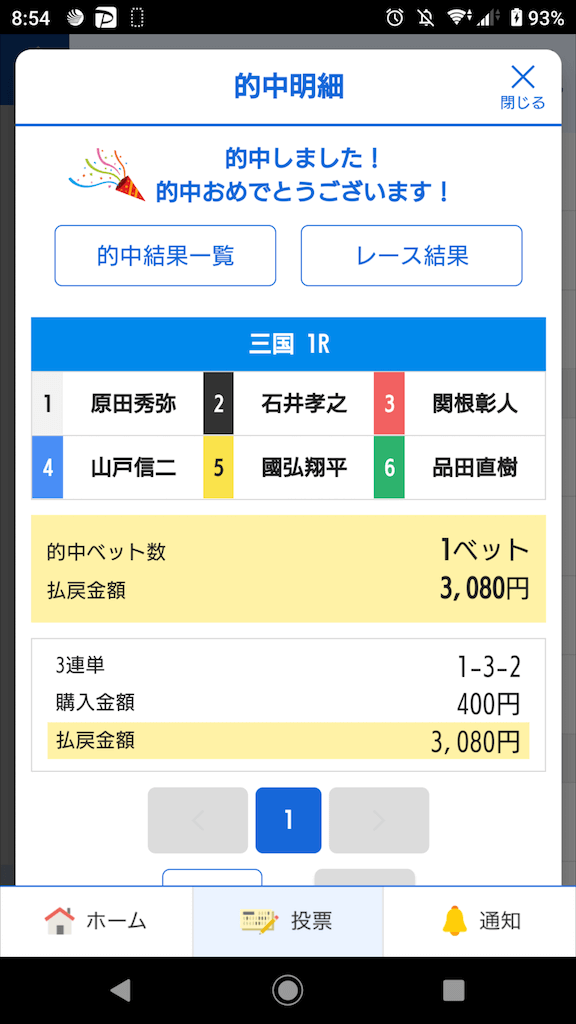This screenshot has height=1024, width=576.
Task: Close the 的中明細 dialog
Action: pyautogui.click(x=522, y=87)
